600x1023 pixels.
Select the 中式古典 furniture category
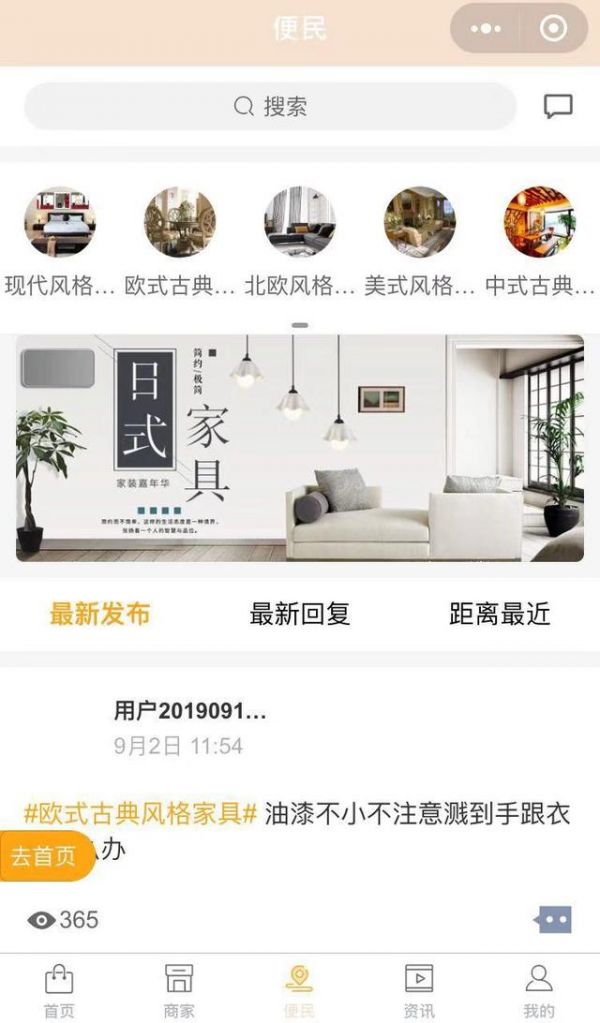click(x=540, y=242)
